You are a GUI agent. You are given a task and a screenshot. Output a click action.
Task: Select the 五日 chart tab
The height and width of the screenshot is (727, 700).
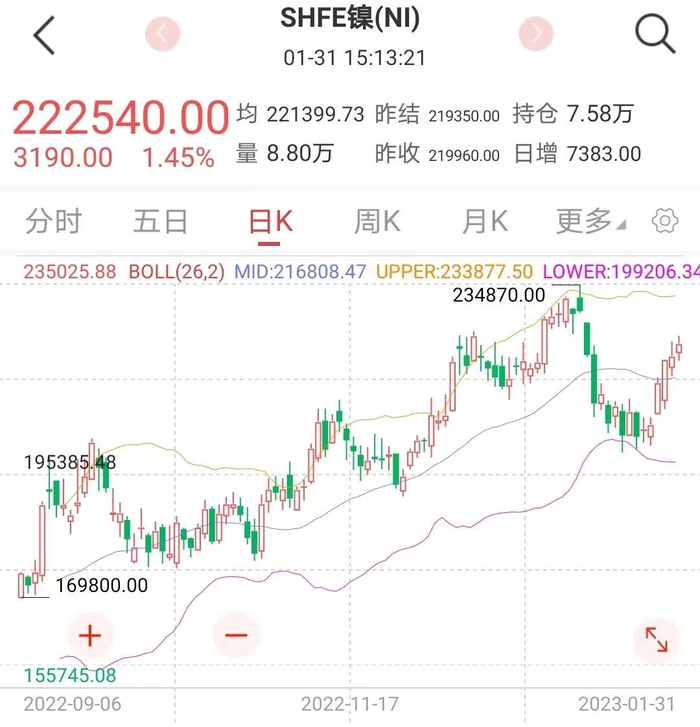click(x=160, y=221)
